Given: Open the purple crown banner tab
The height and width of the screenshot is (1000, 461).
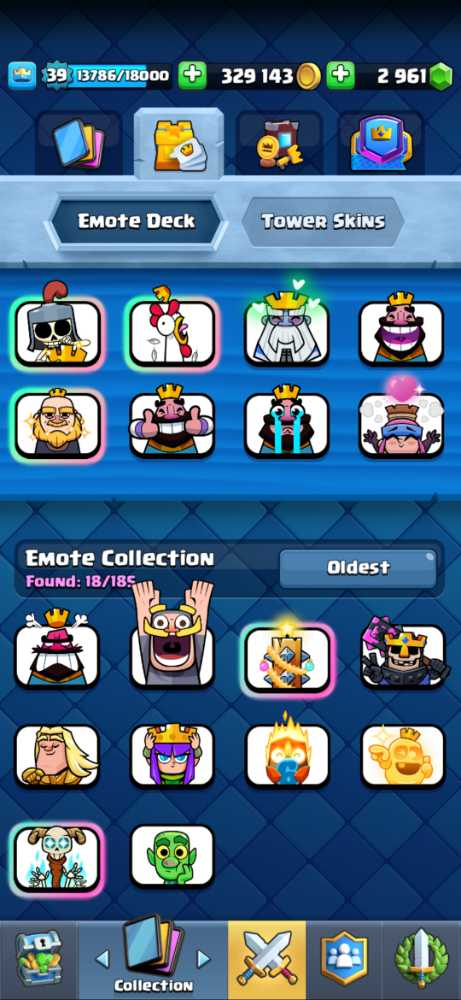Looking at the screenshot, I should point(381,143).
